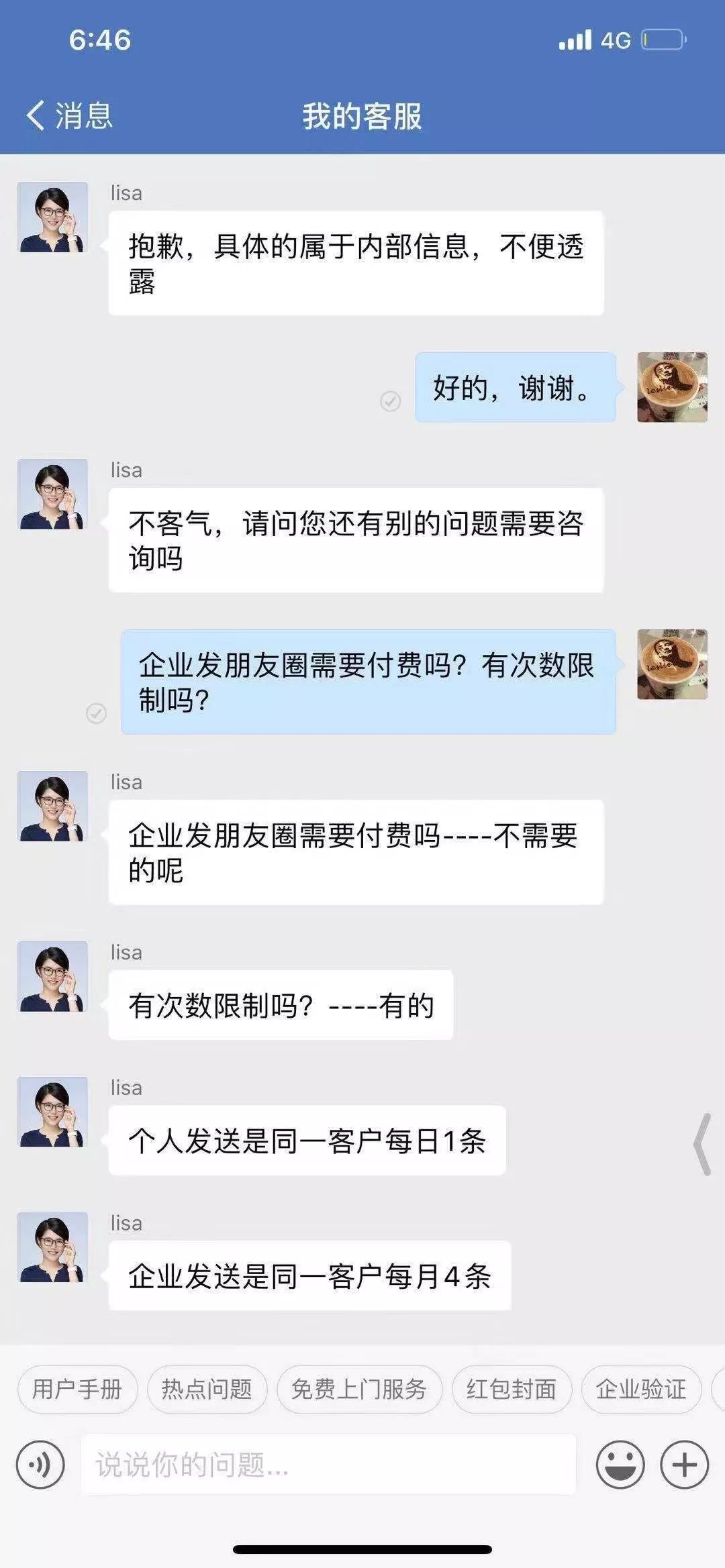The width and height of the screenshot is (725, 1568).
Task: Open the emoji picker
Action: point(620,1465)
